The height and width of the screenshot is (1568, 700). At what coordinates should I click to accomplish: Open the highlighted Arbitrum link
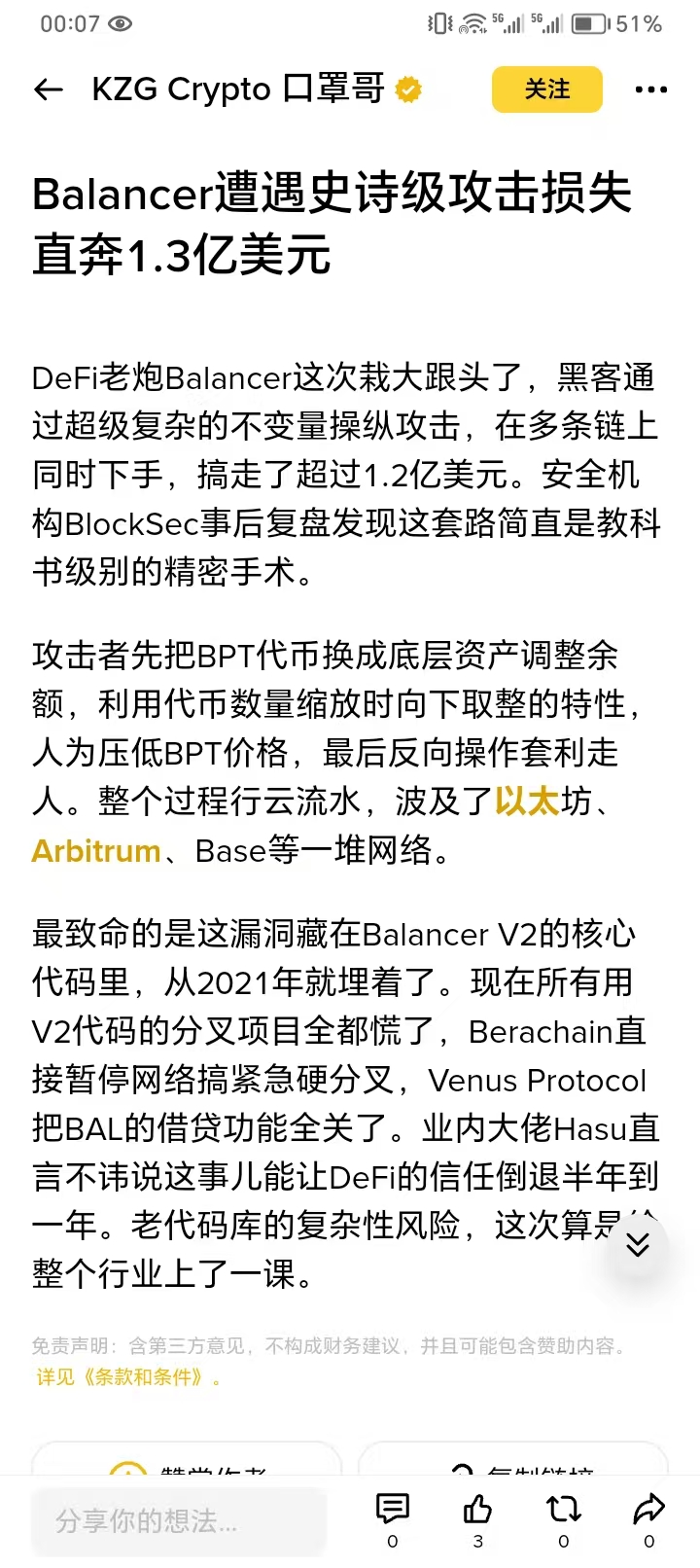click(x=96, y=851)
